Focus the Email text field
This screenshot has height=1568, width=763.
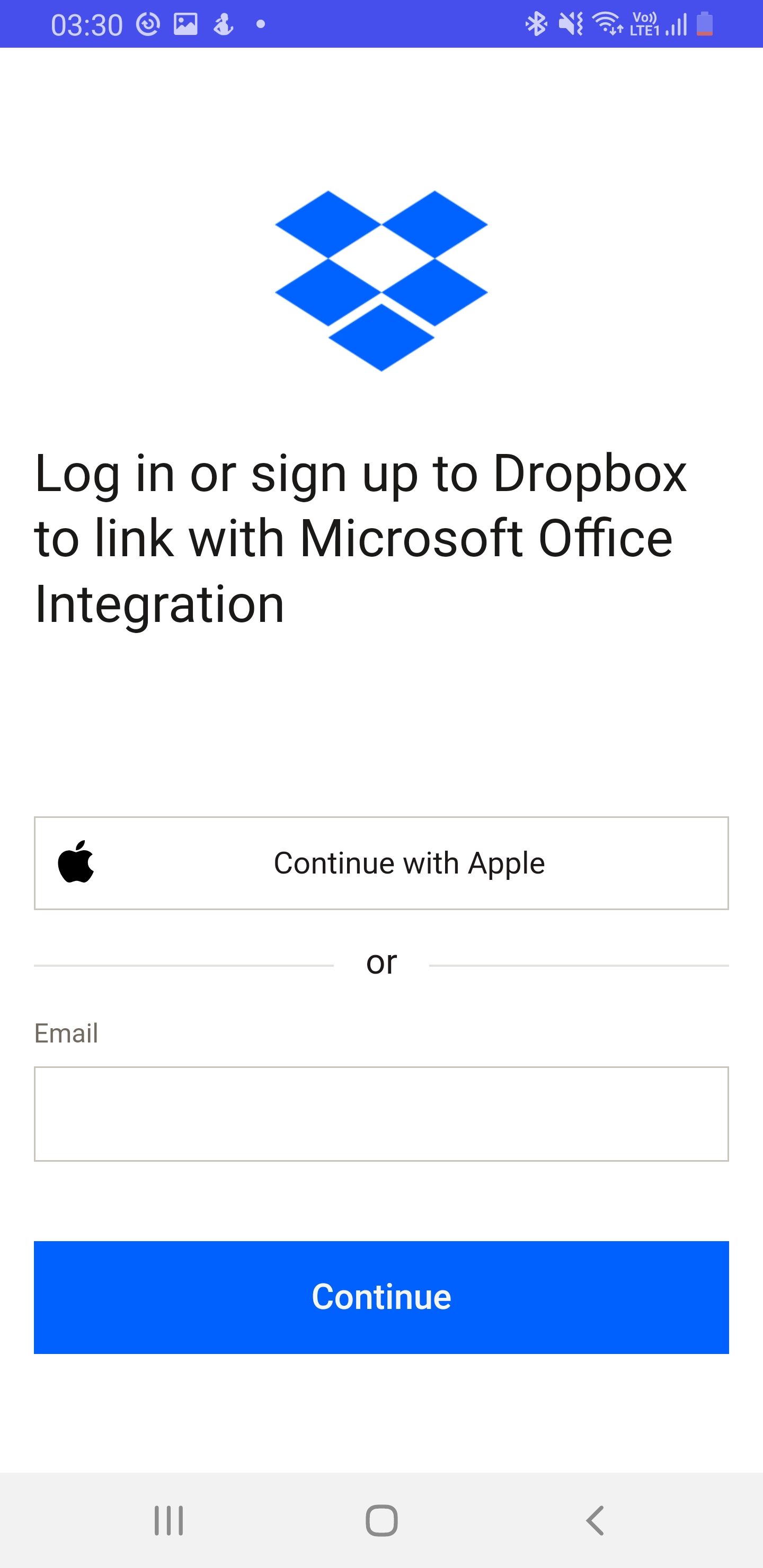click(381, 1113)
